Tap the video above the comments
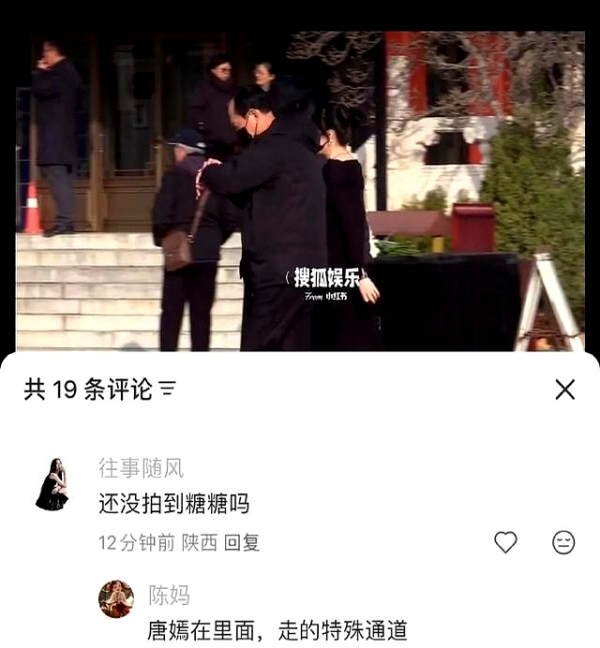This screenshot has width=600, height=648. click(300, 190)
